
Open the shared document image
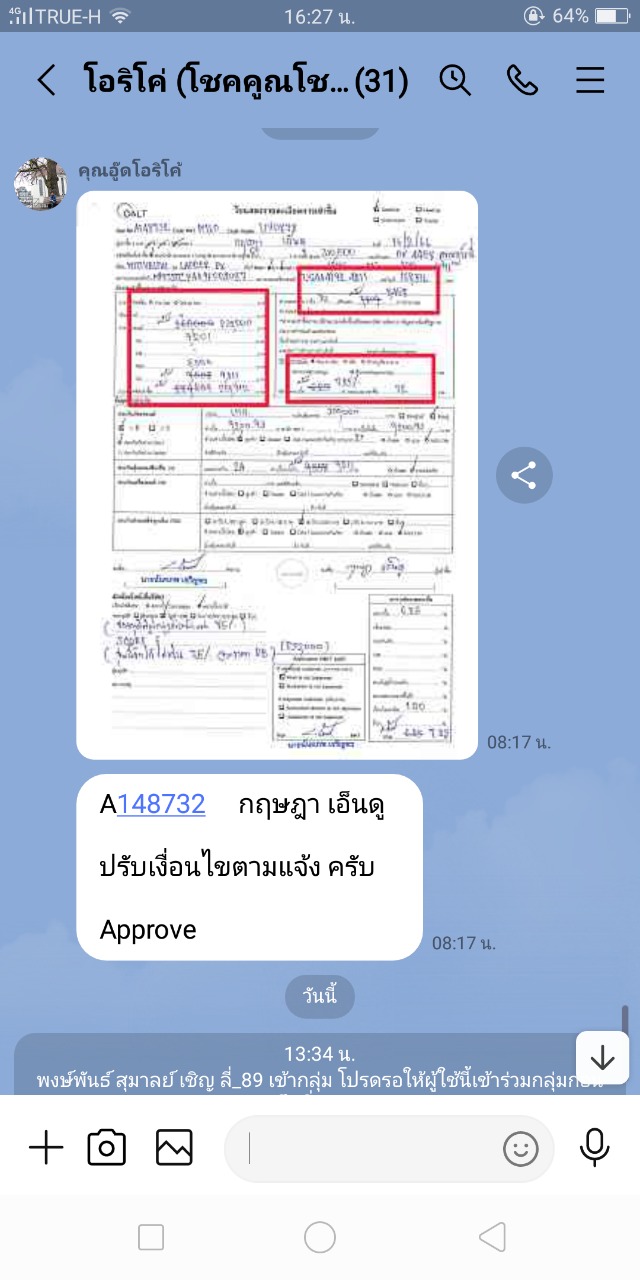pos(277,475)
